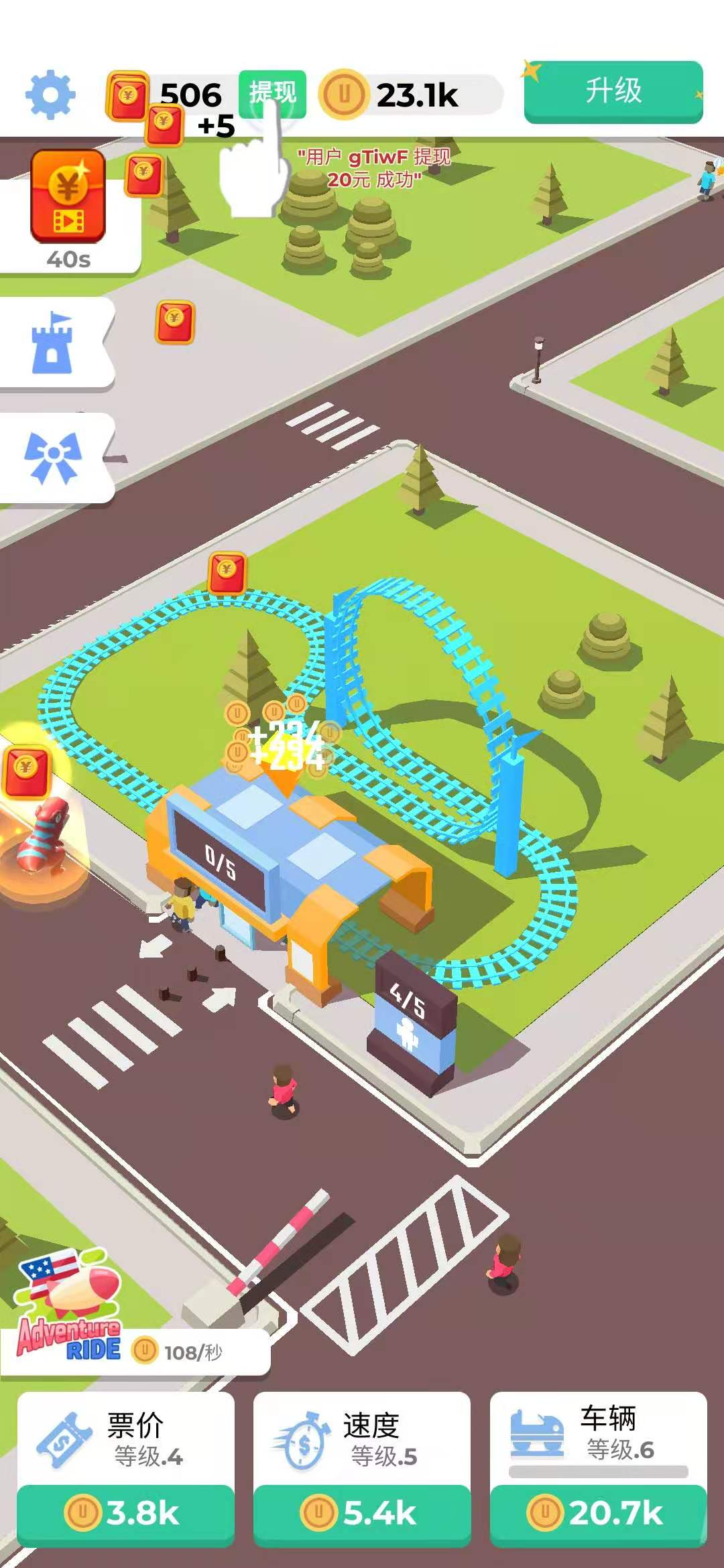The width and height of the screenshot is (724, 1568).
Task: Open the blue ribbon bow menu
Action: pos(52,458)
